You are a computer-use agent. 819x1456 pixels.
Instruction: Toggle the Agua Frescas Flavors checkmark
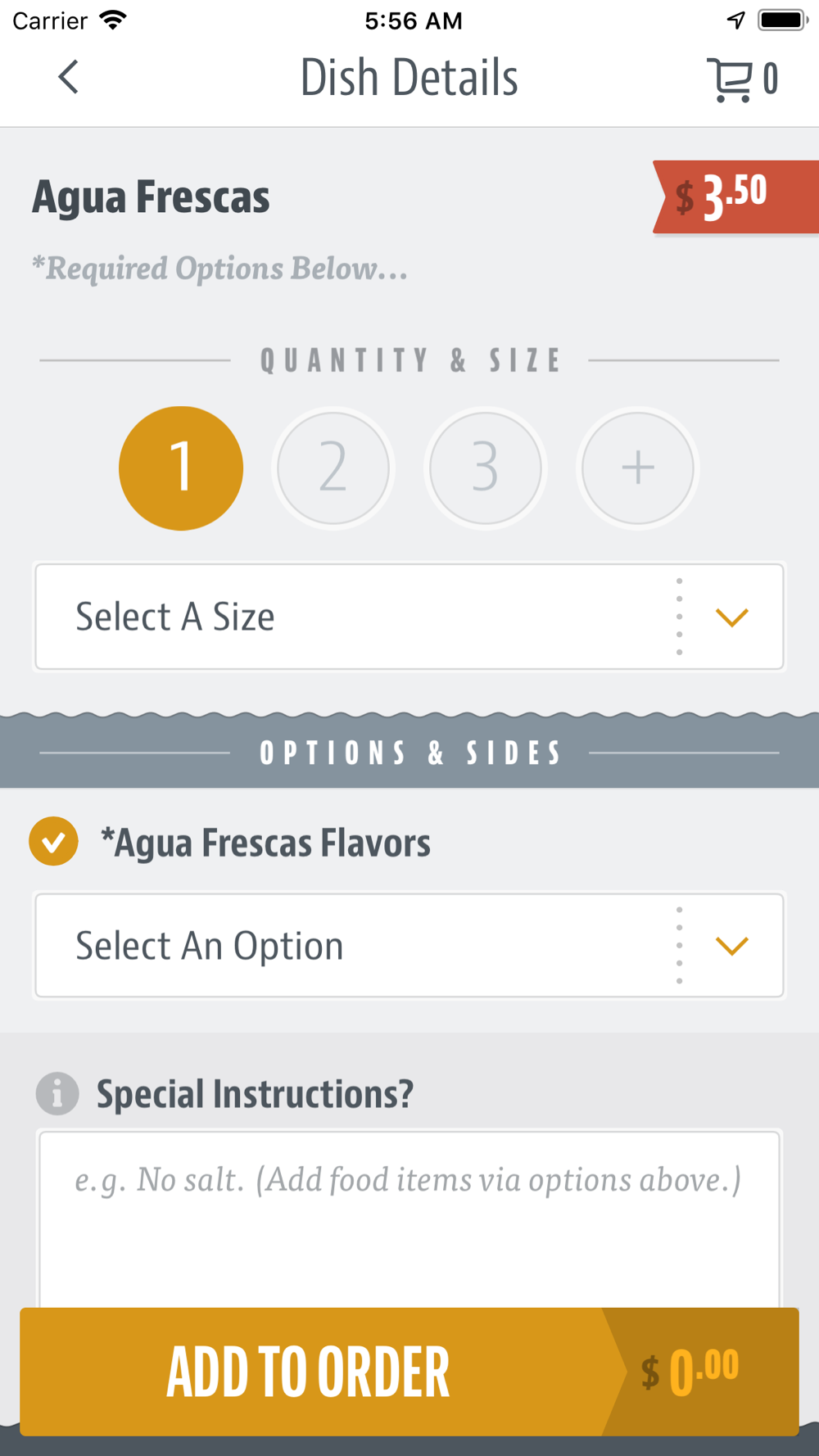(54, 842)
